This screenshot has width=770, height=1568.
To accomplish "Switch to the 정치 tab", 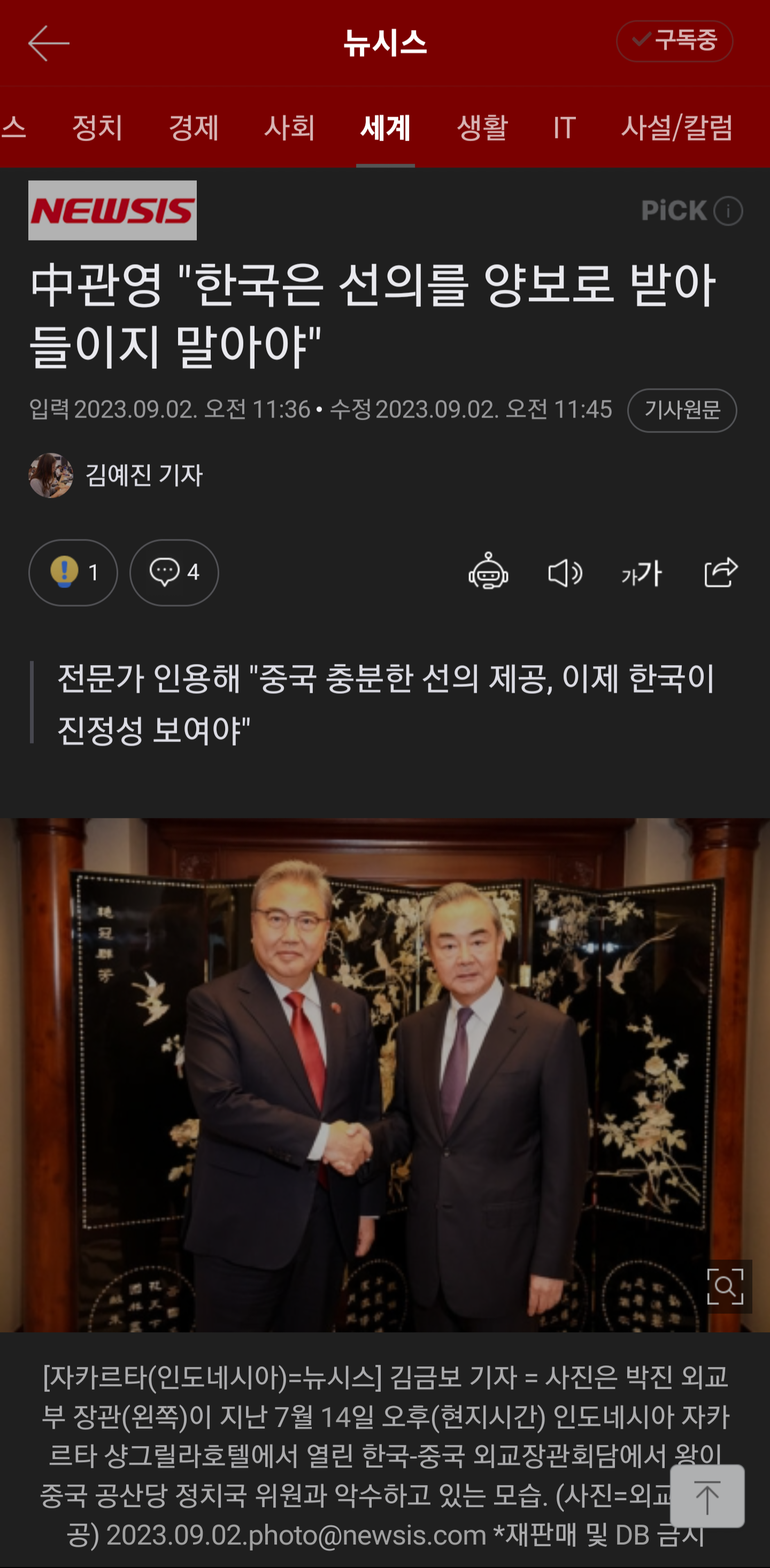I will coord(97,128).
